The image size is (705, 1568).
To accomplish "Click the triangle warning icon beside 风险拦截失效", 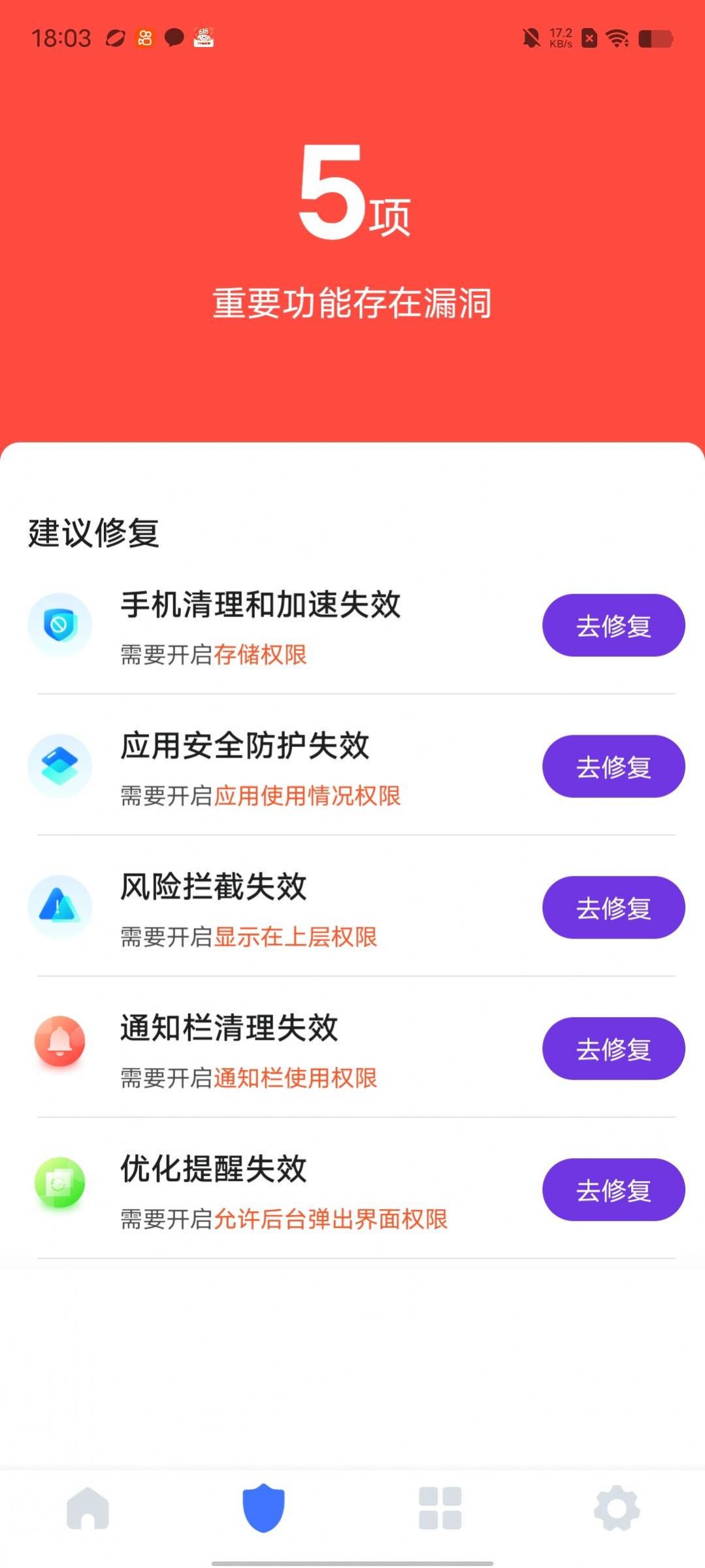I will click(60, 907).
